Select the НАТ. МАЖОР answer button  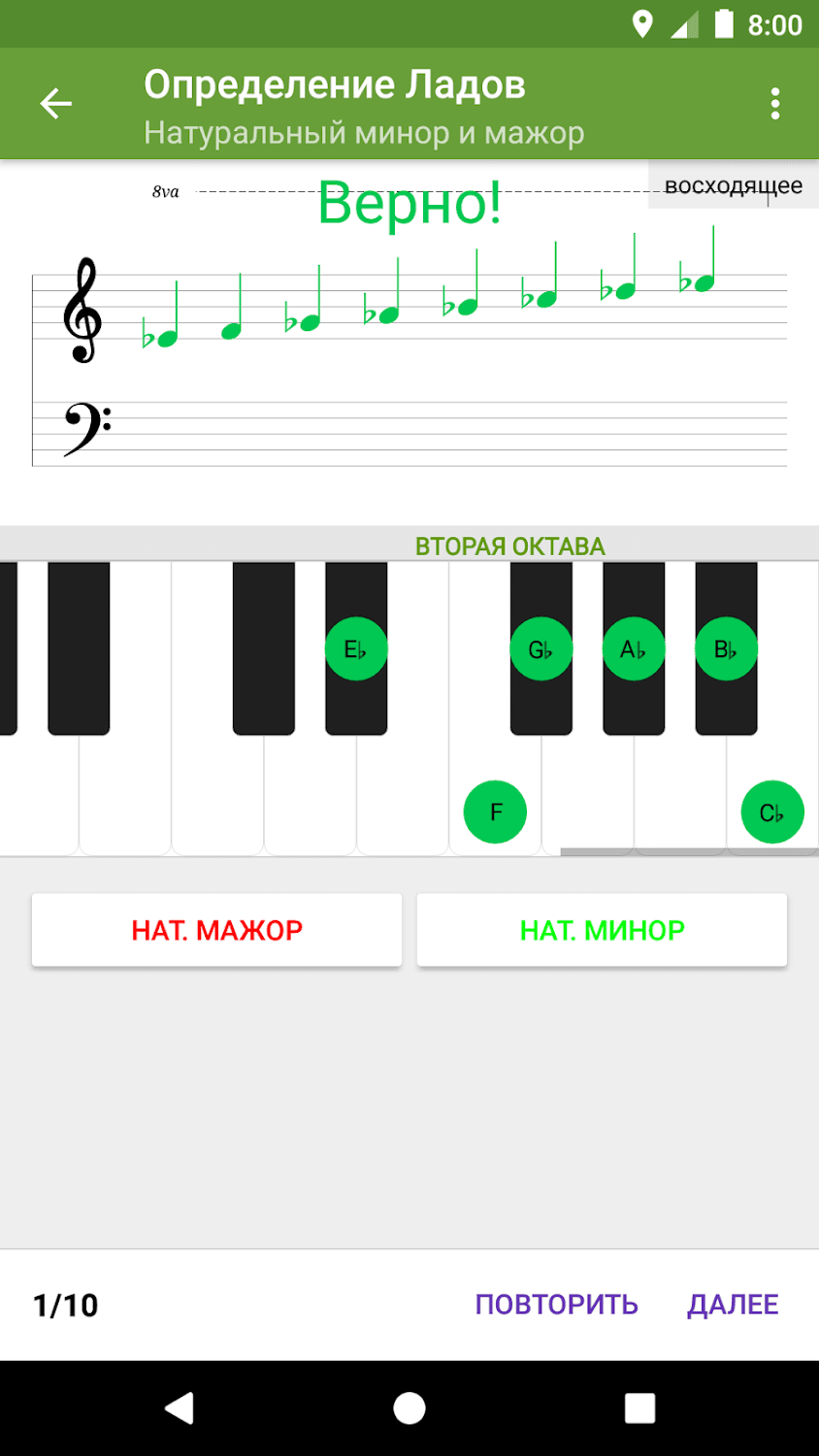(216, 930)
